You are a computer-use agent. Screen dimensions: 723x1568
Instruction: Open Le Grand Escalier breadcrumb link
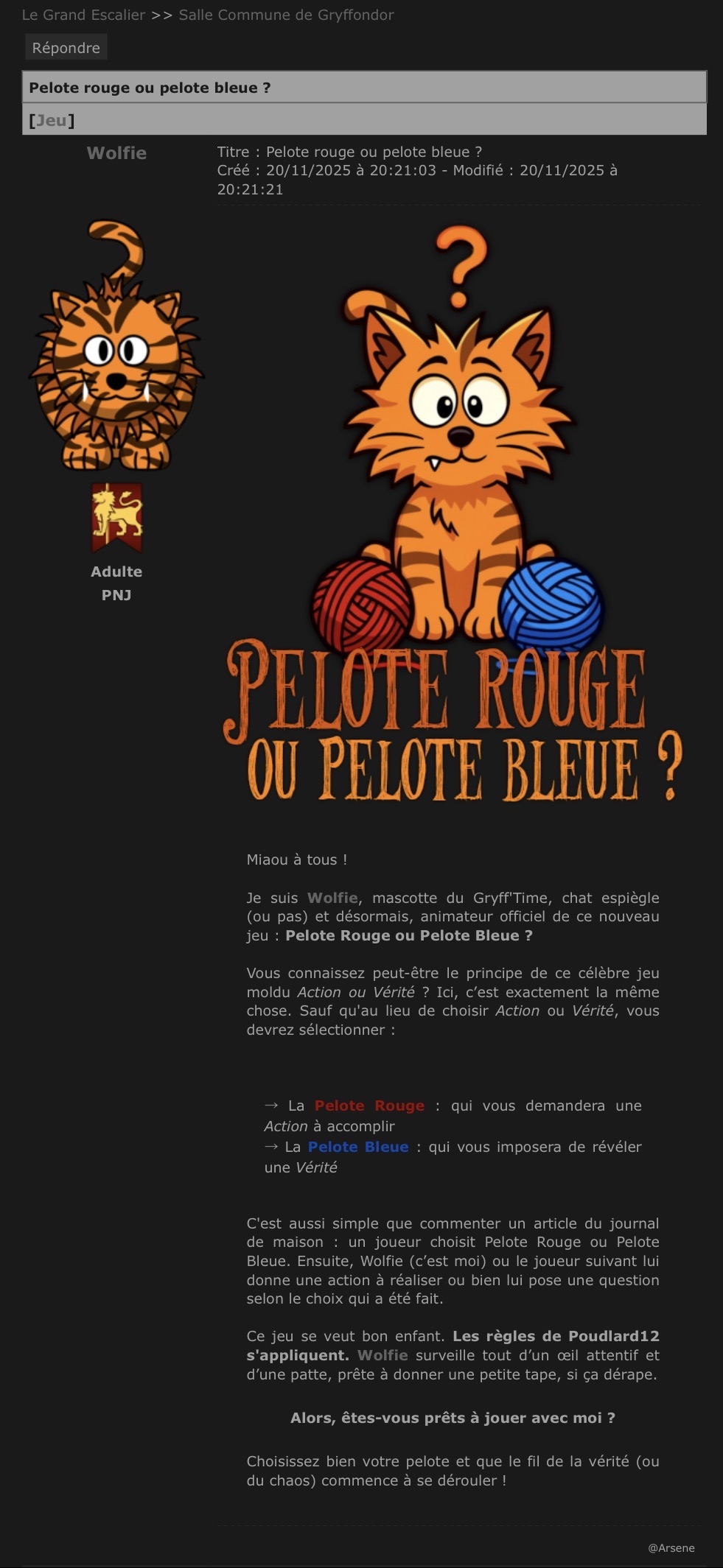[x=83, y=15]
